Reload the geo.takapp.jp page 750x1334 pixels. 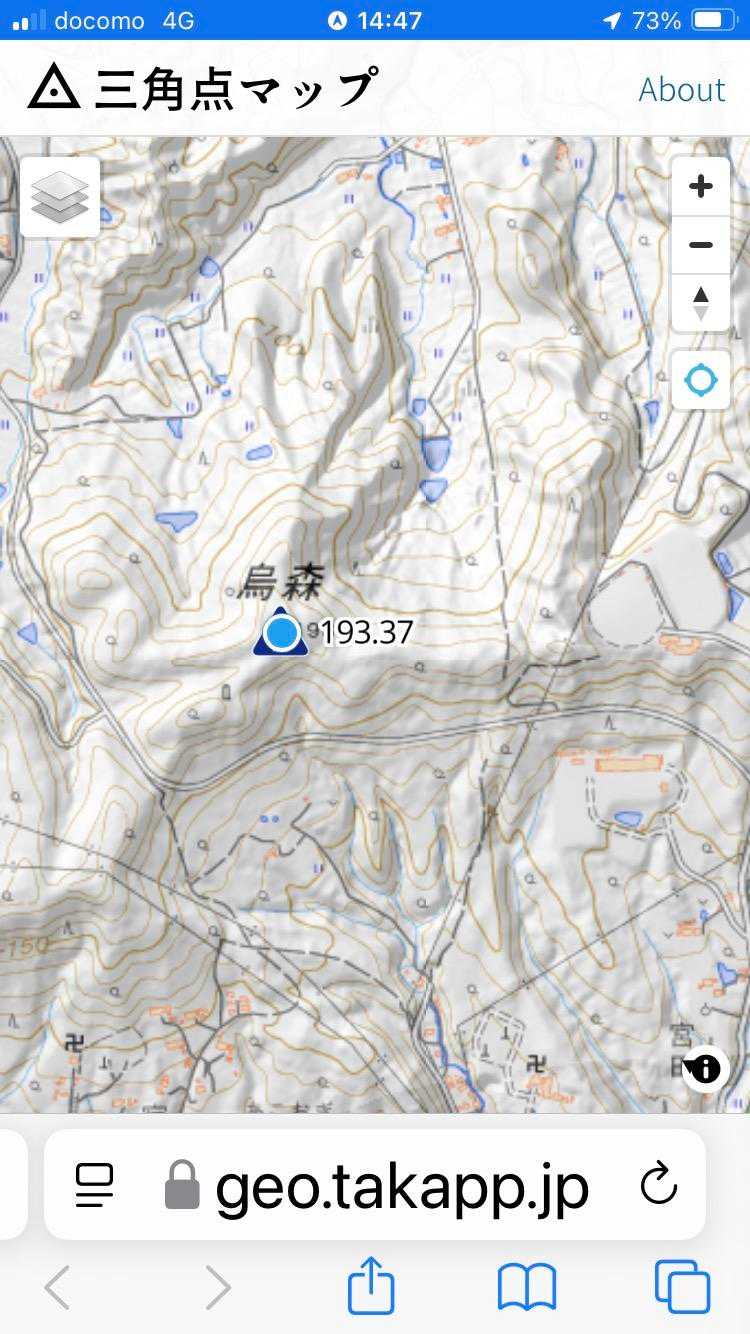[659, 1186]
